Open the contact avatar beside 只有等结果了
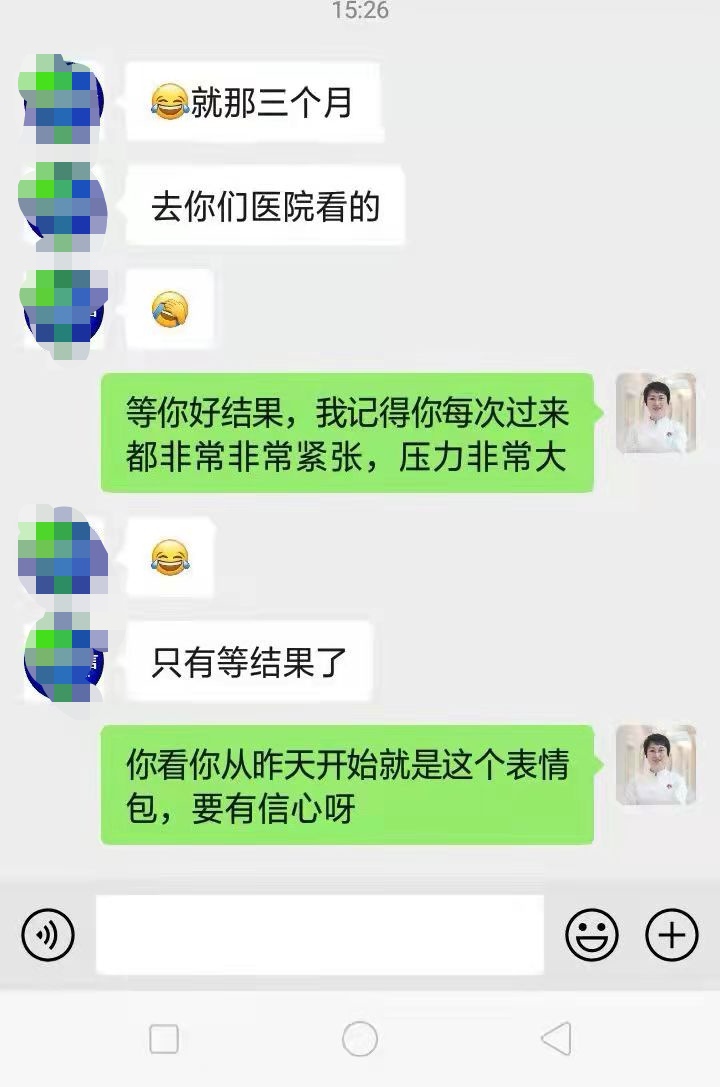Viewport: 720px width, 1087px height. (x=62, y=660)
